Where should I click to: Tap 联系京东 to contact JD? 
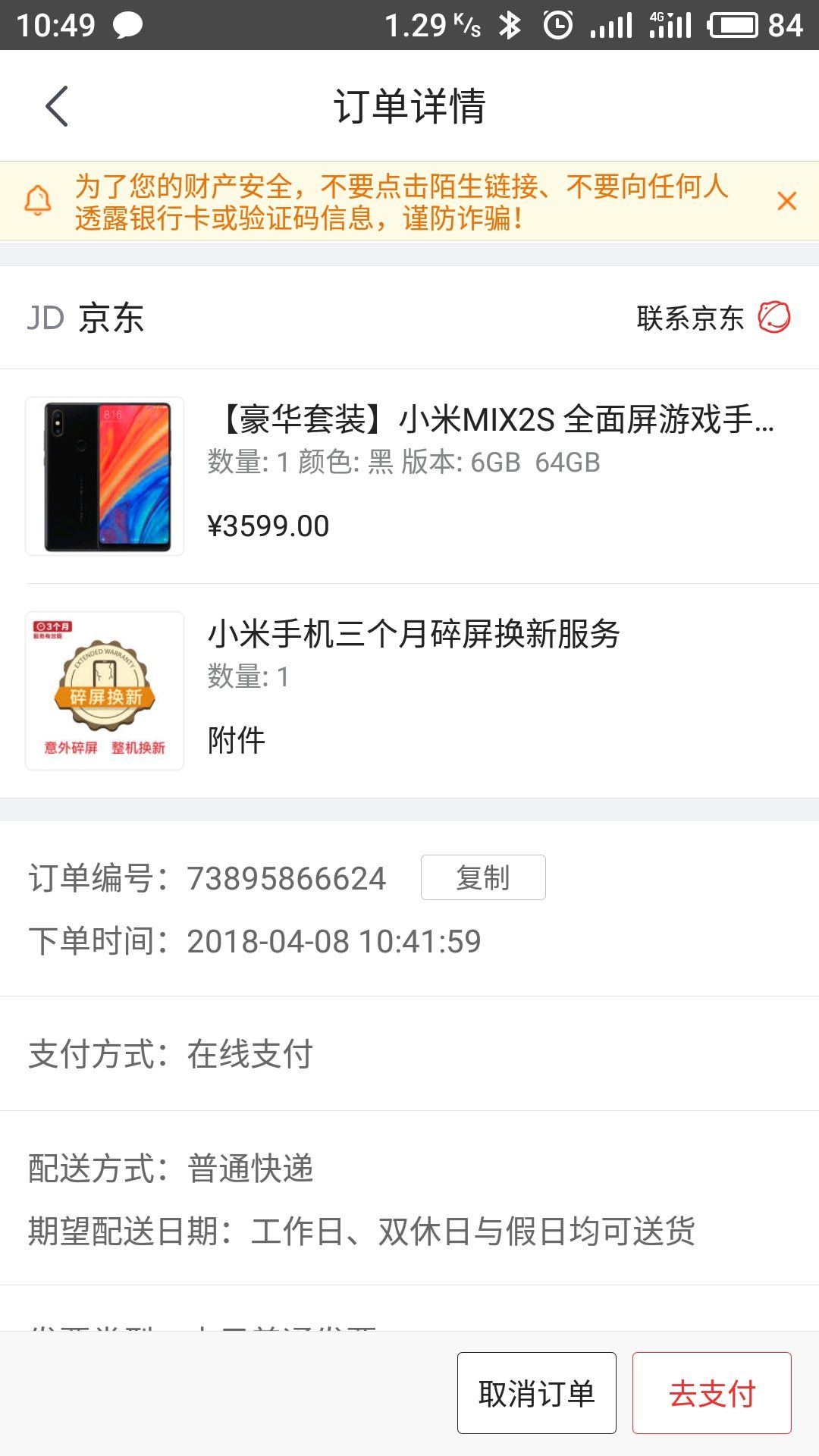(689, 318)
